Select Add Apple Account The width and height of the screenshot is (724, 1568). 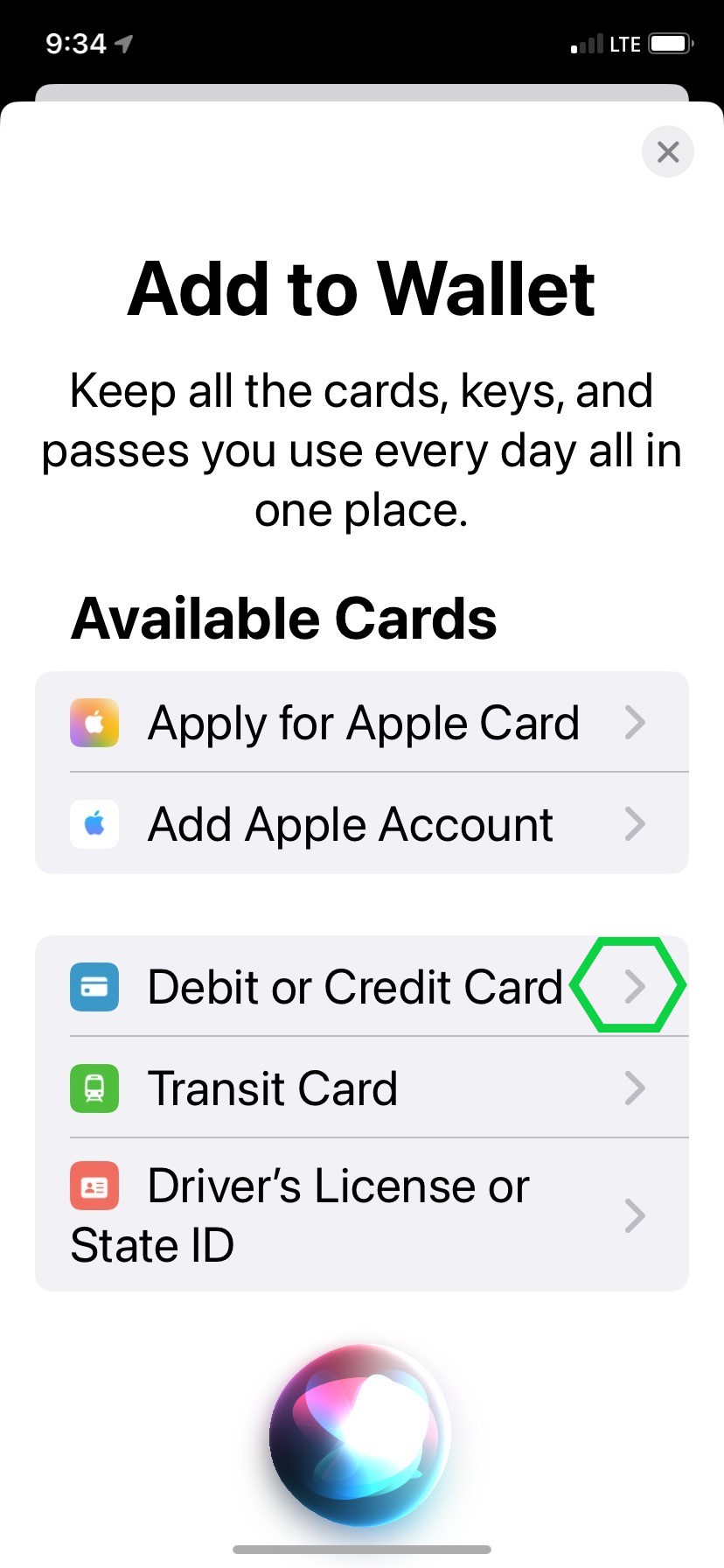tap(362, 823)
